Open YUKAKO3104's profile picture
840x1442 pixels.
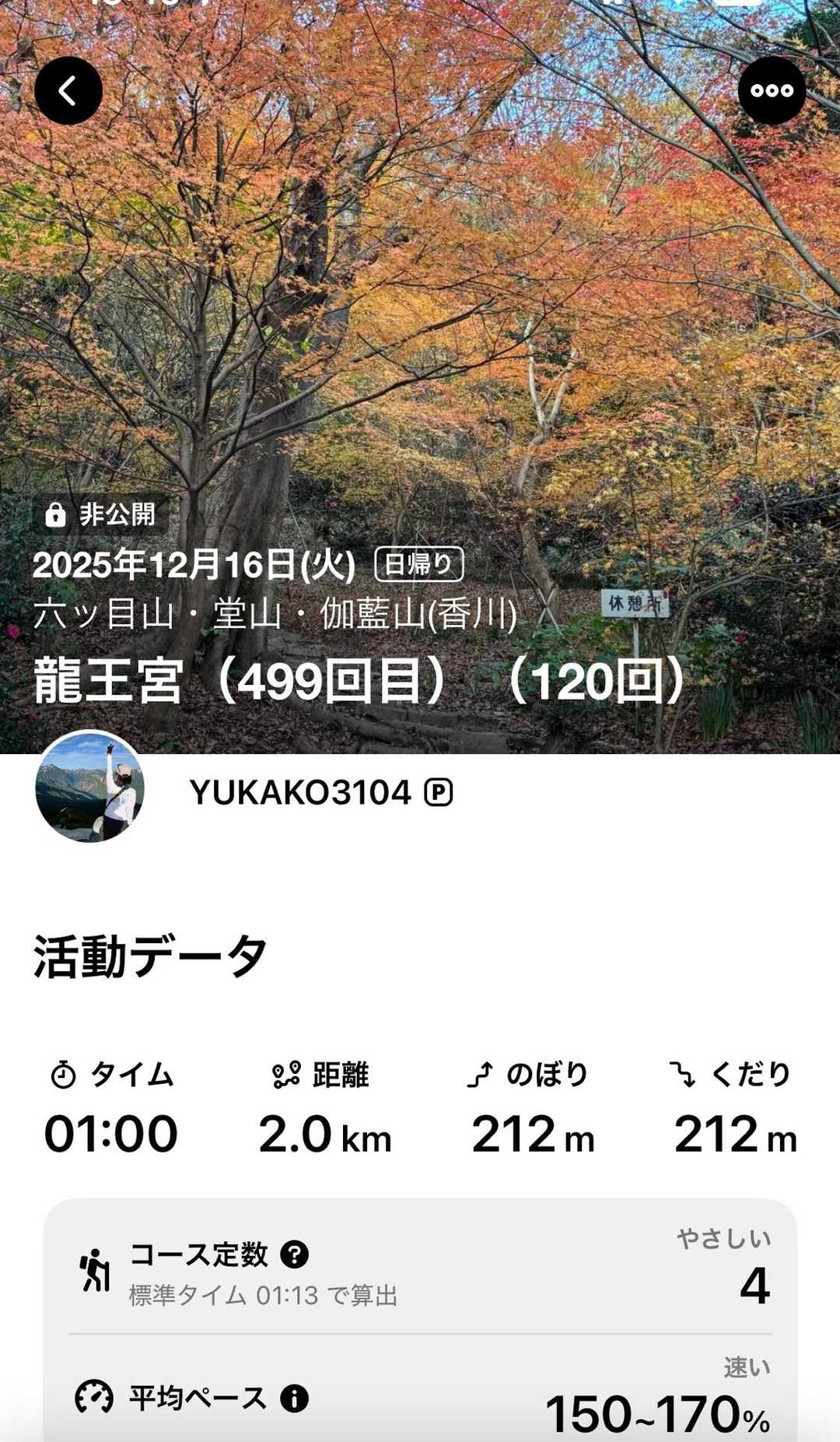pyautogui.click(x=90, y=787)
